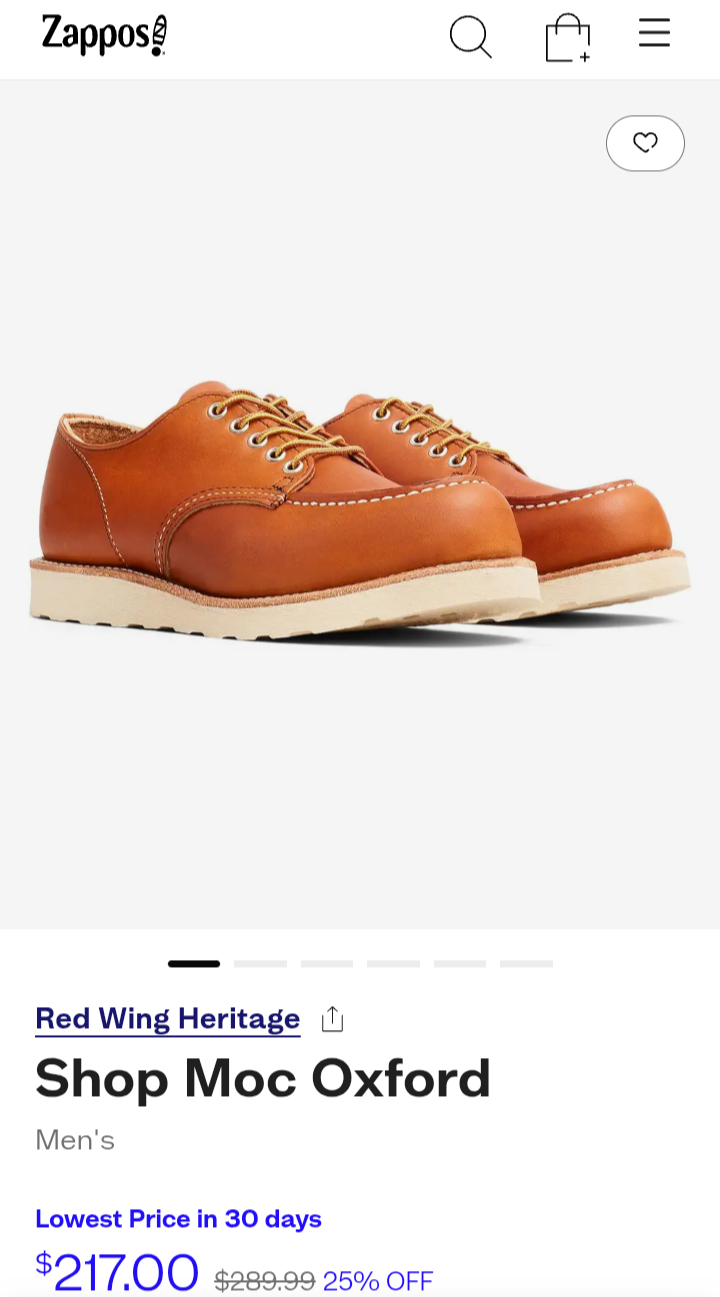Viewport: 720px width, 1297px height.
Task: Share this product
Action: click(332, 1019)
